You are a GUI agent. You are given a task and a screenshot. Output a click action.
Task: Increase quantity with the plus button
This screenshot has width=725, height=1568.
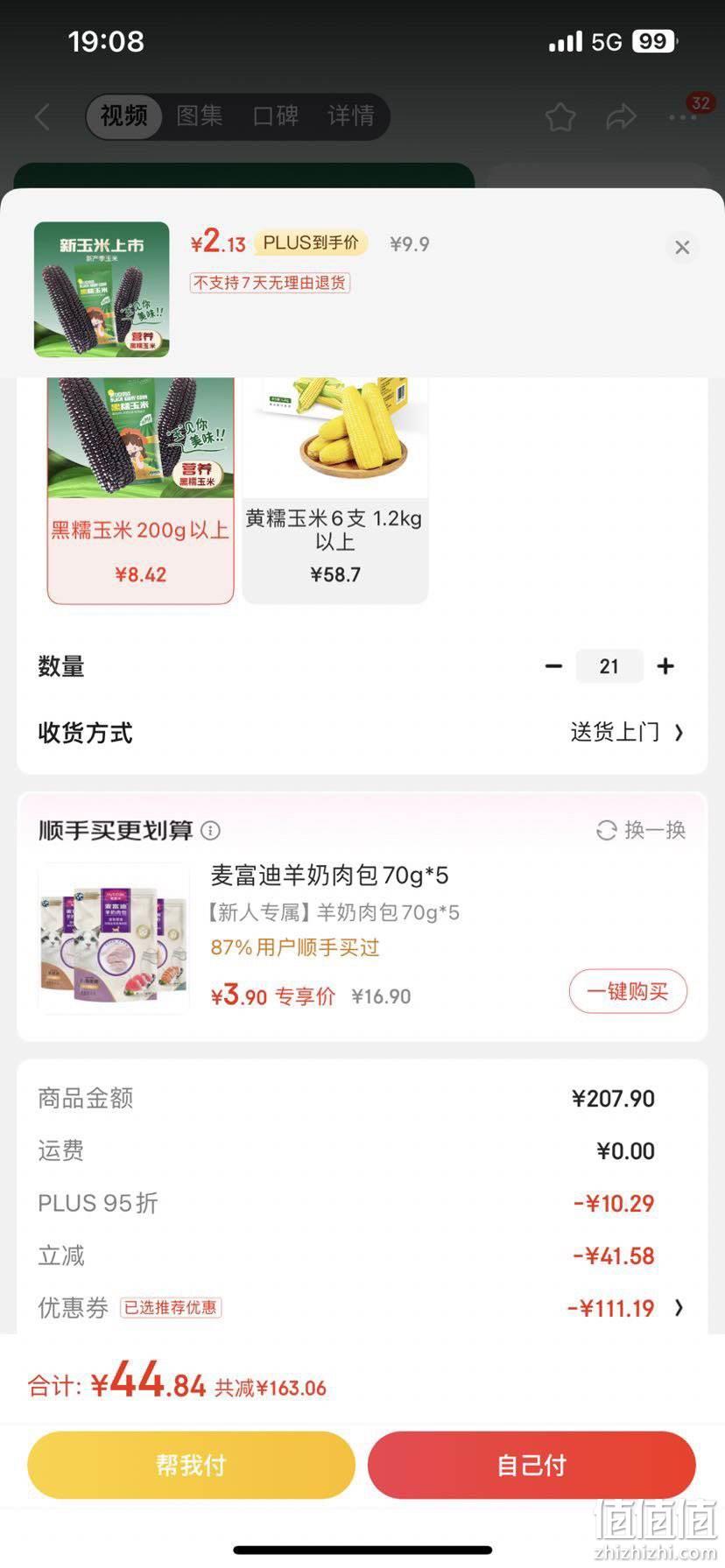(x=665, y=666)
